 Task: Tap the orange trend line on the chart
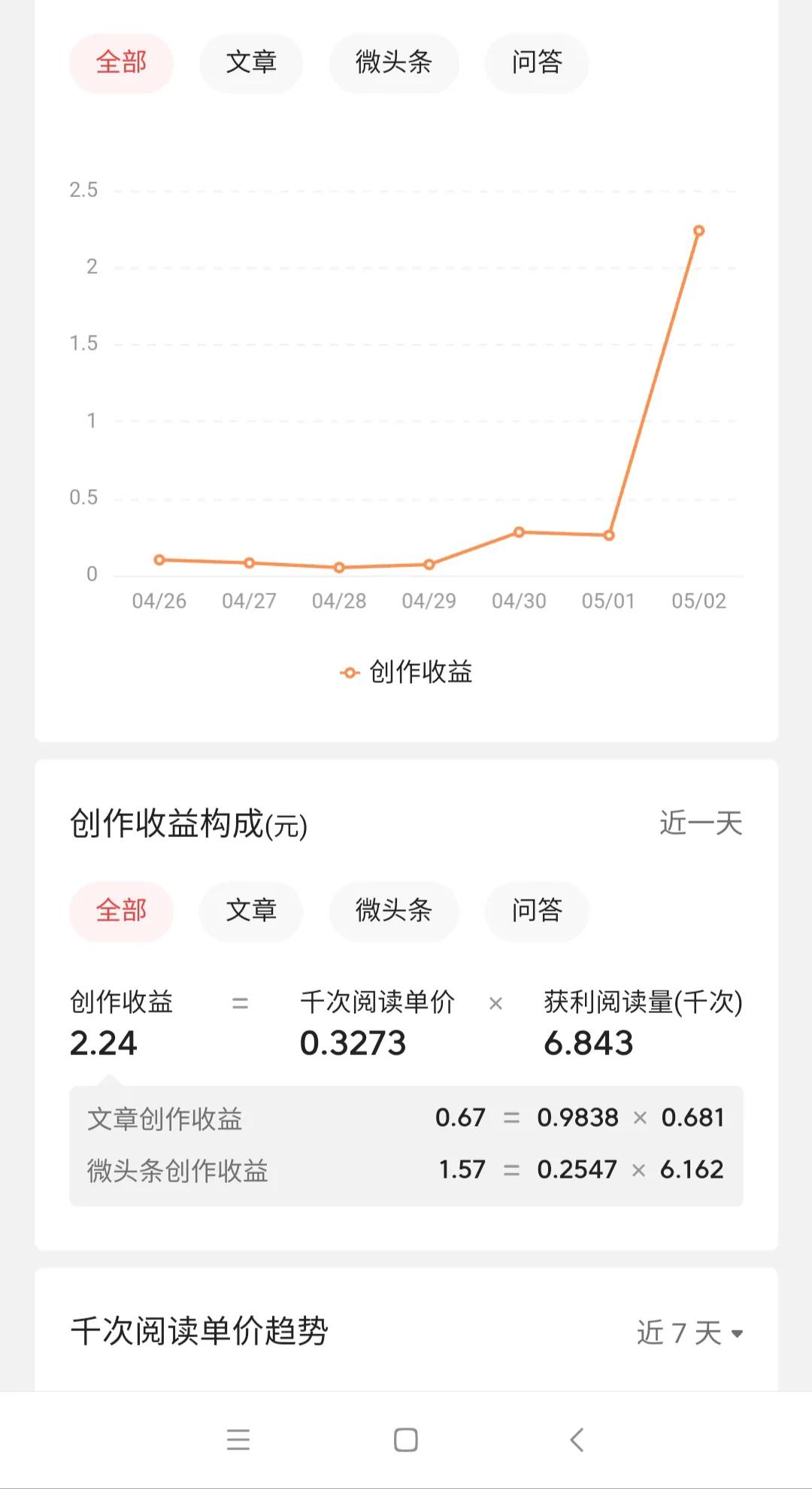pos(654,376)
